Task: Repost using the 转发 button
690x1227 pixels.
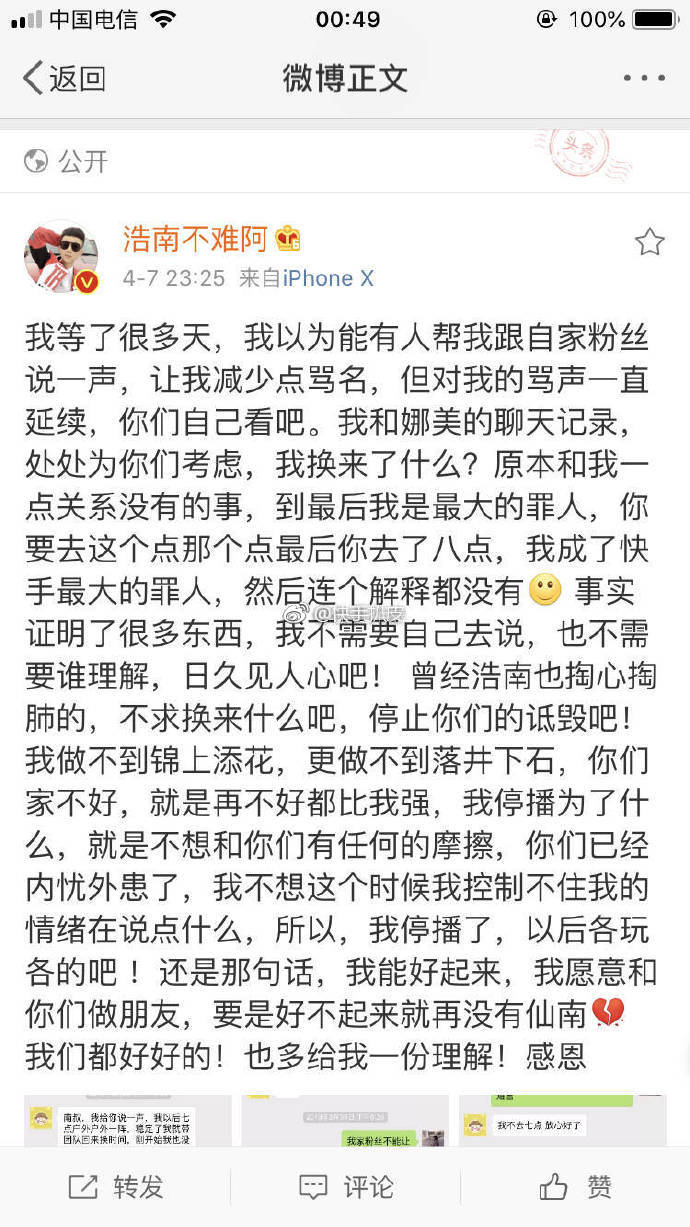Action: click(x=116, y=1187)
